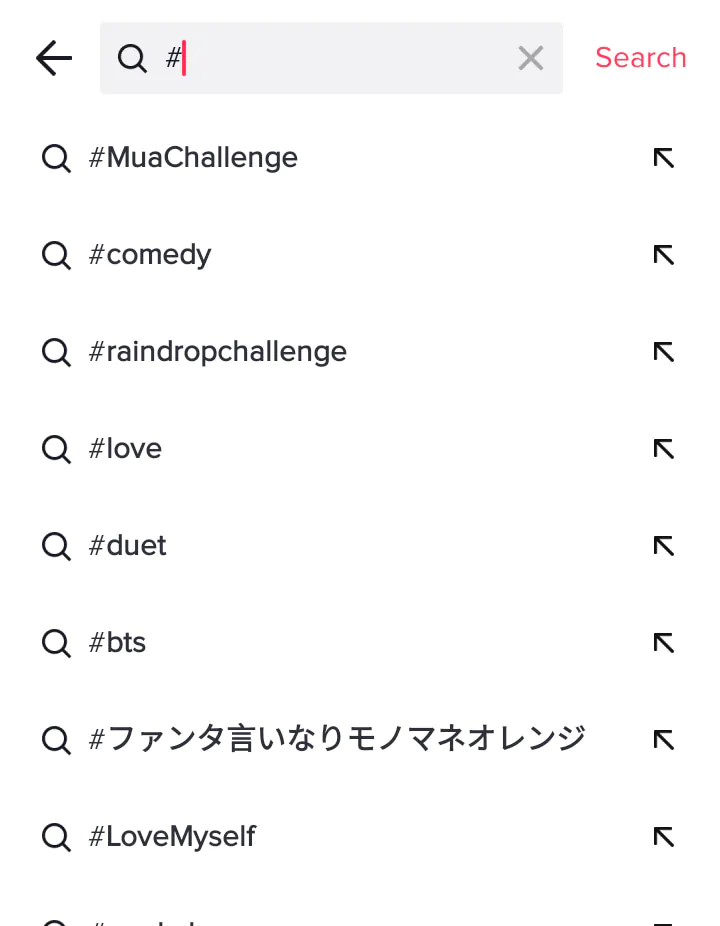Autofill #duet using its arrow icon

[x=663, y=545]
